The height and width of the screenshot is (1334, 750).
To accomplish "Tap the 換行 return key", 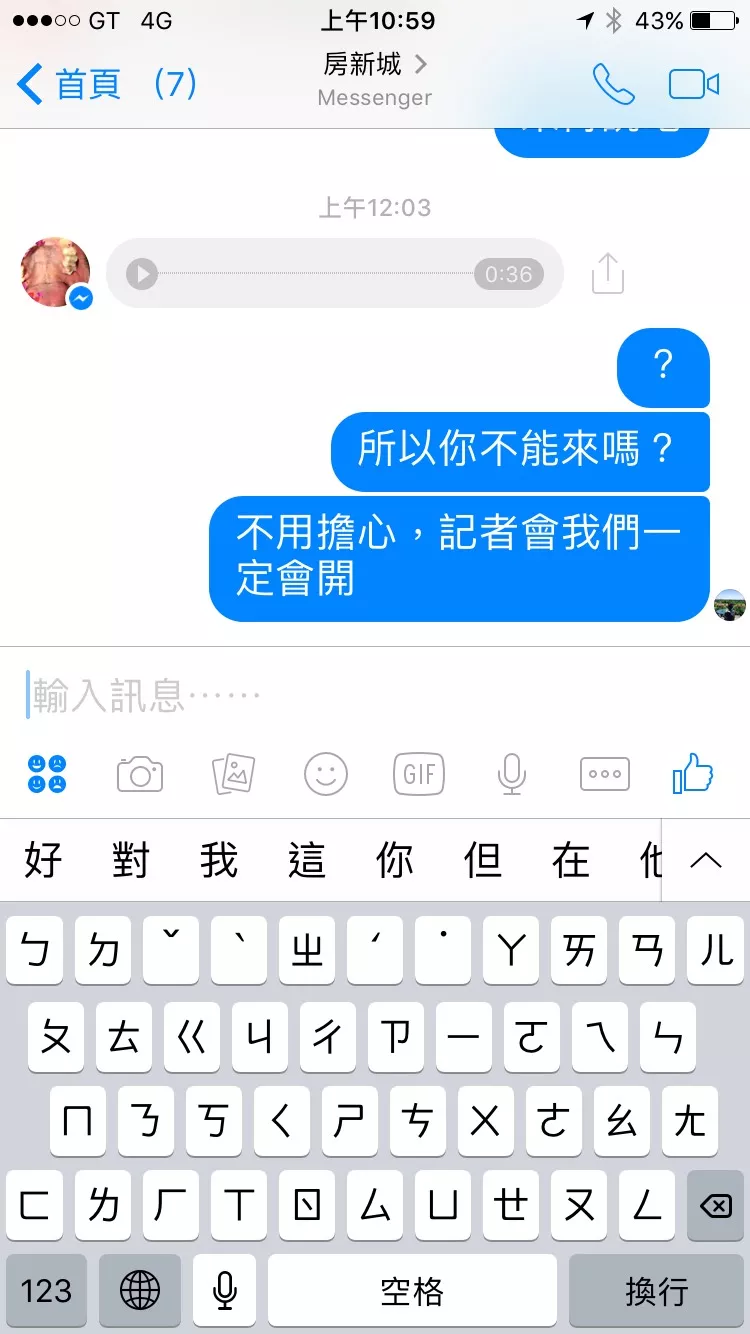I will (657, 1290).
